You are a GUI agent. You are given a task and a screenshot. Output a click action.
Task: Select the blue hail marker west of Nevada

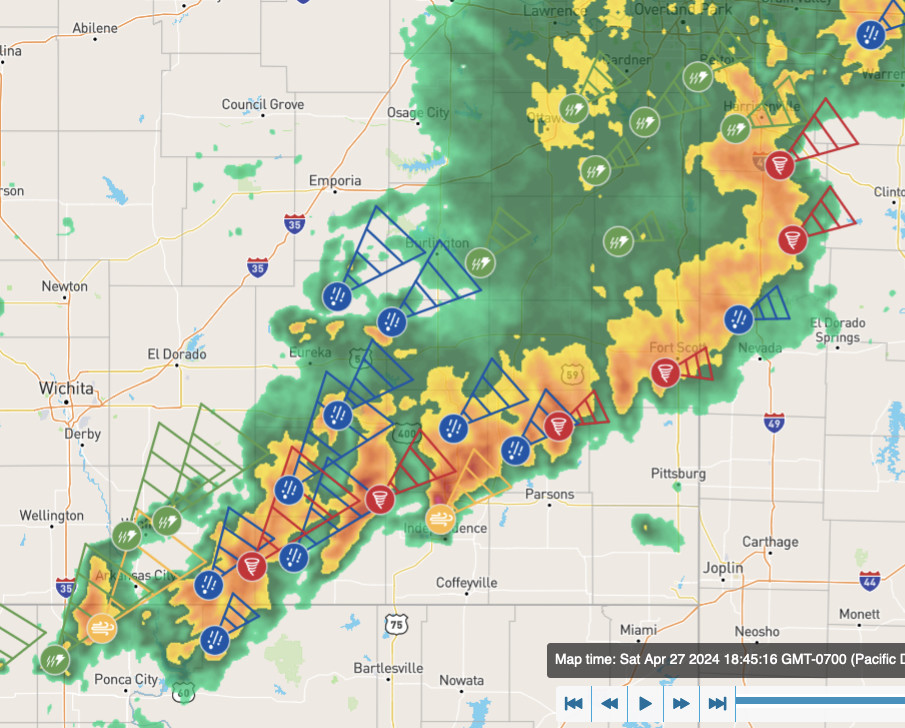point(738,319)
